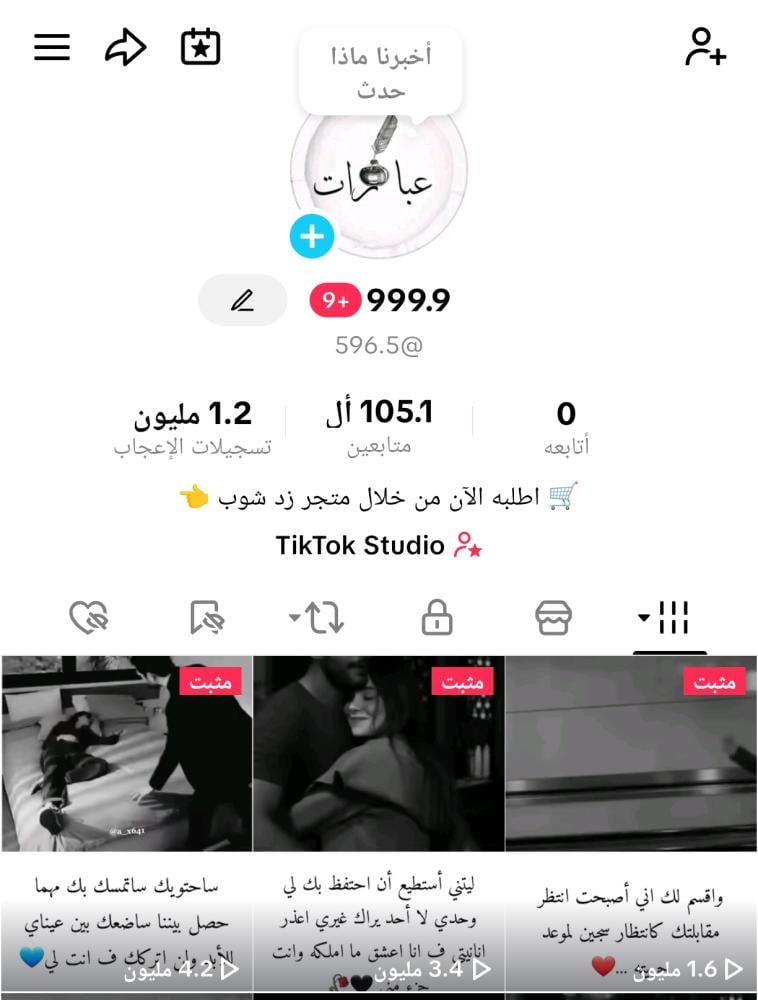Open the hamburger menu
The image size is (758, 1000).
[x=52, y=47]
